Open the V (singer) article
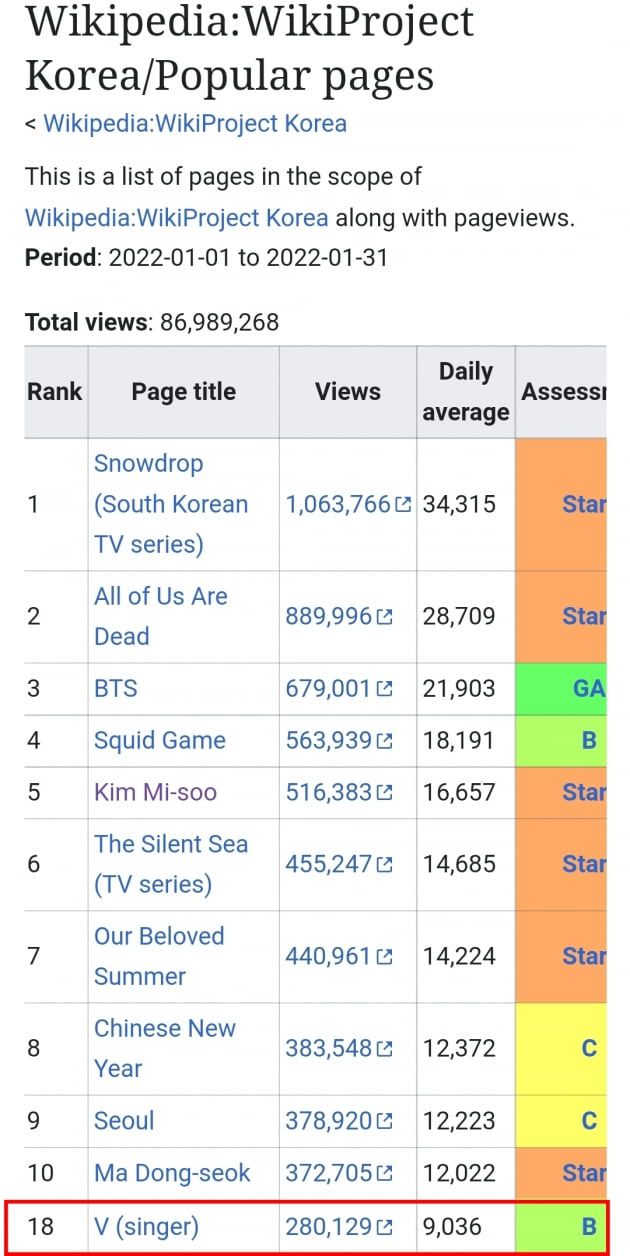The width and height of the screenshot is (630, 1256). pos(146,1226)
